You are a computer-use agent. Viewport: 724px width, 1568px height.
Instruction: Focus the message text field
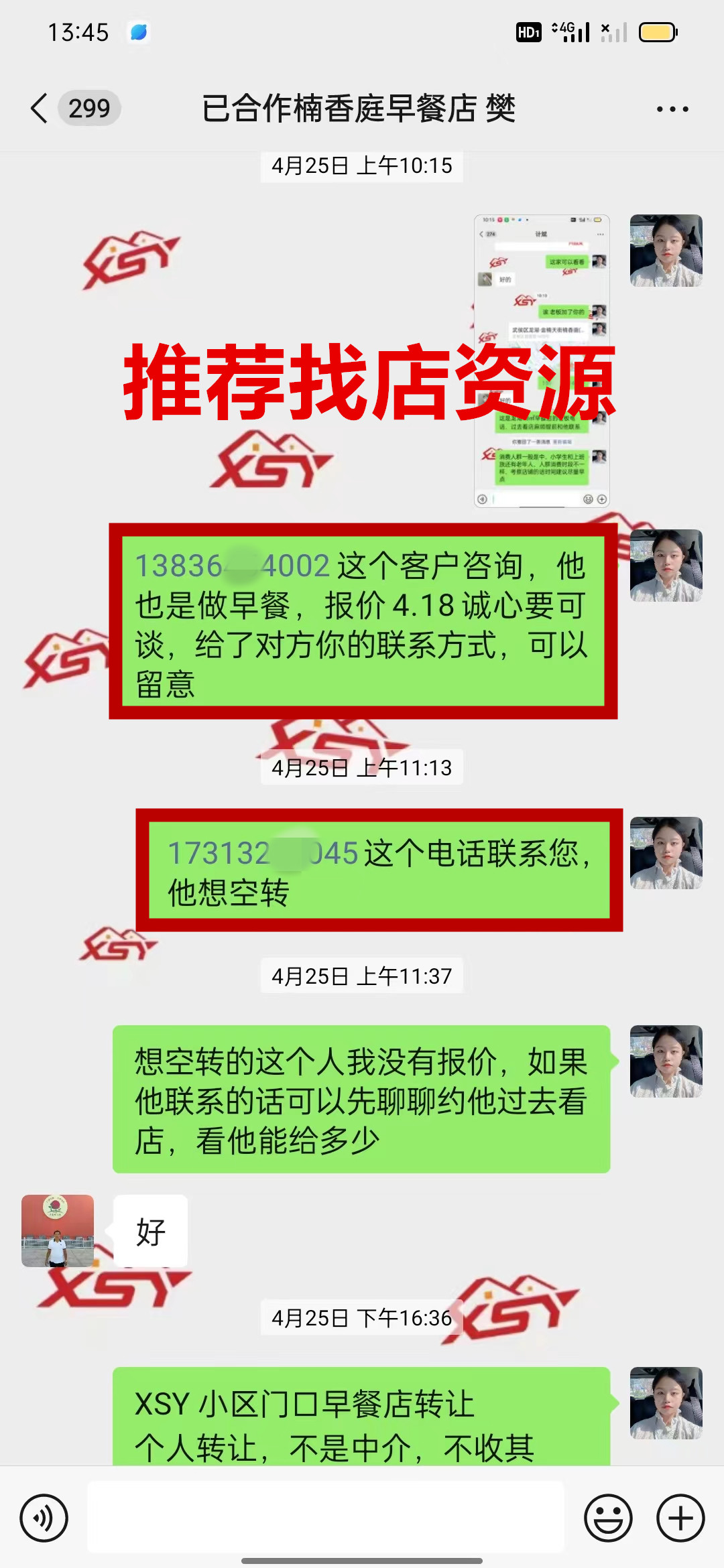tap(326, 1518)
